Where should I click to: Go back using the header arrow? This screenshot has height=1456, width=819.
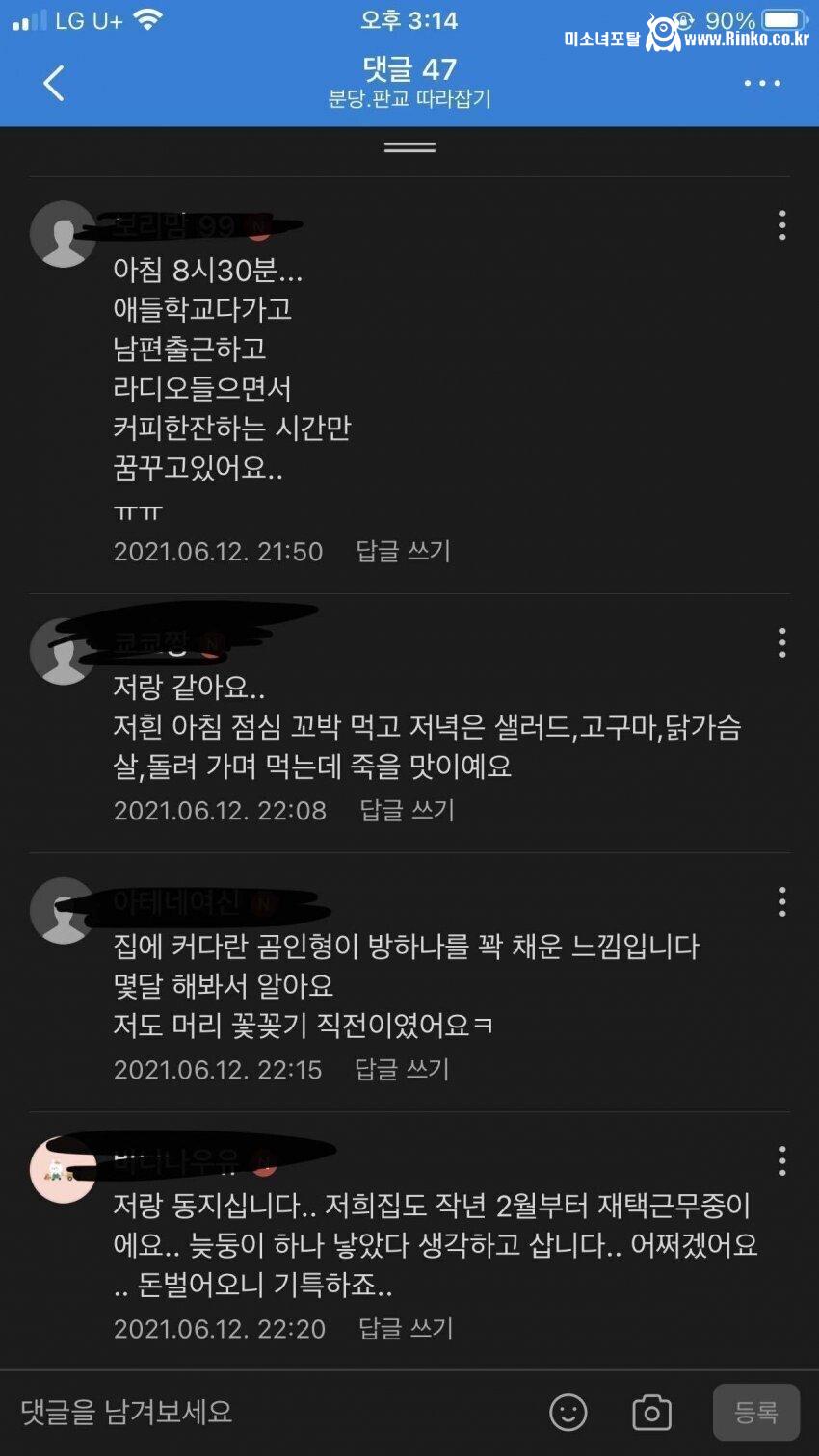pyautogui.click(x=54, y=83)
